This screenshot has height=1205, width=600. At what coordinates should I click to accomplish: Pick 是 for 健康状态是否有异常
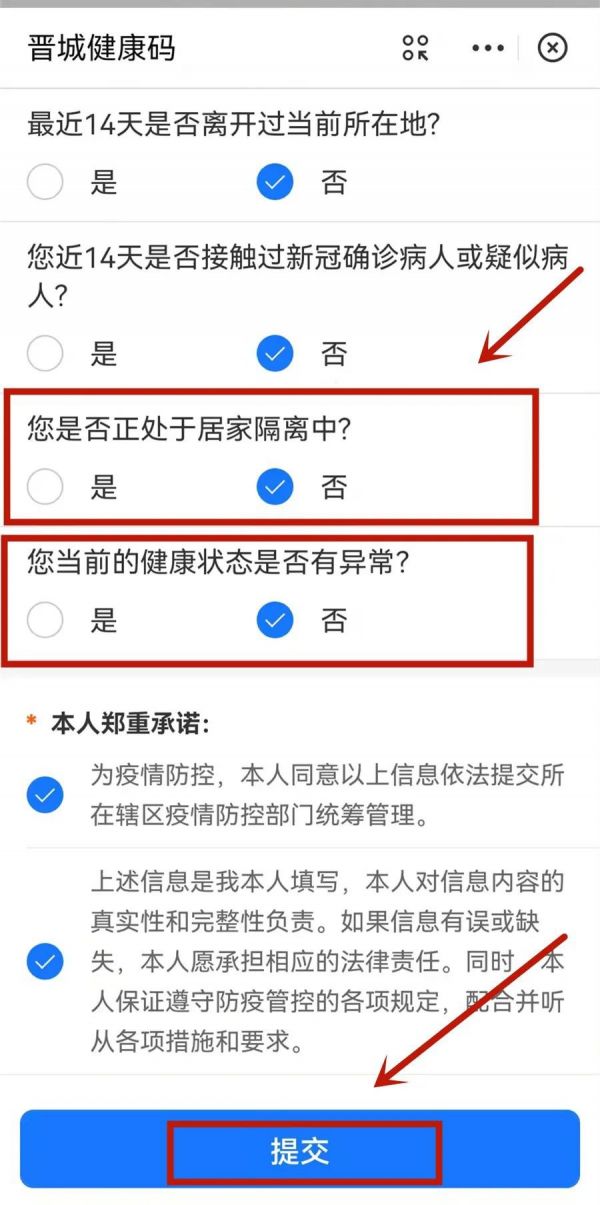[45, 620]
